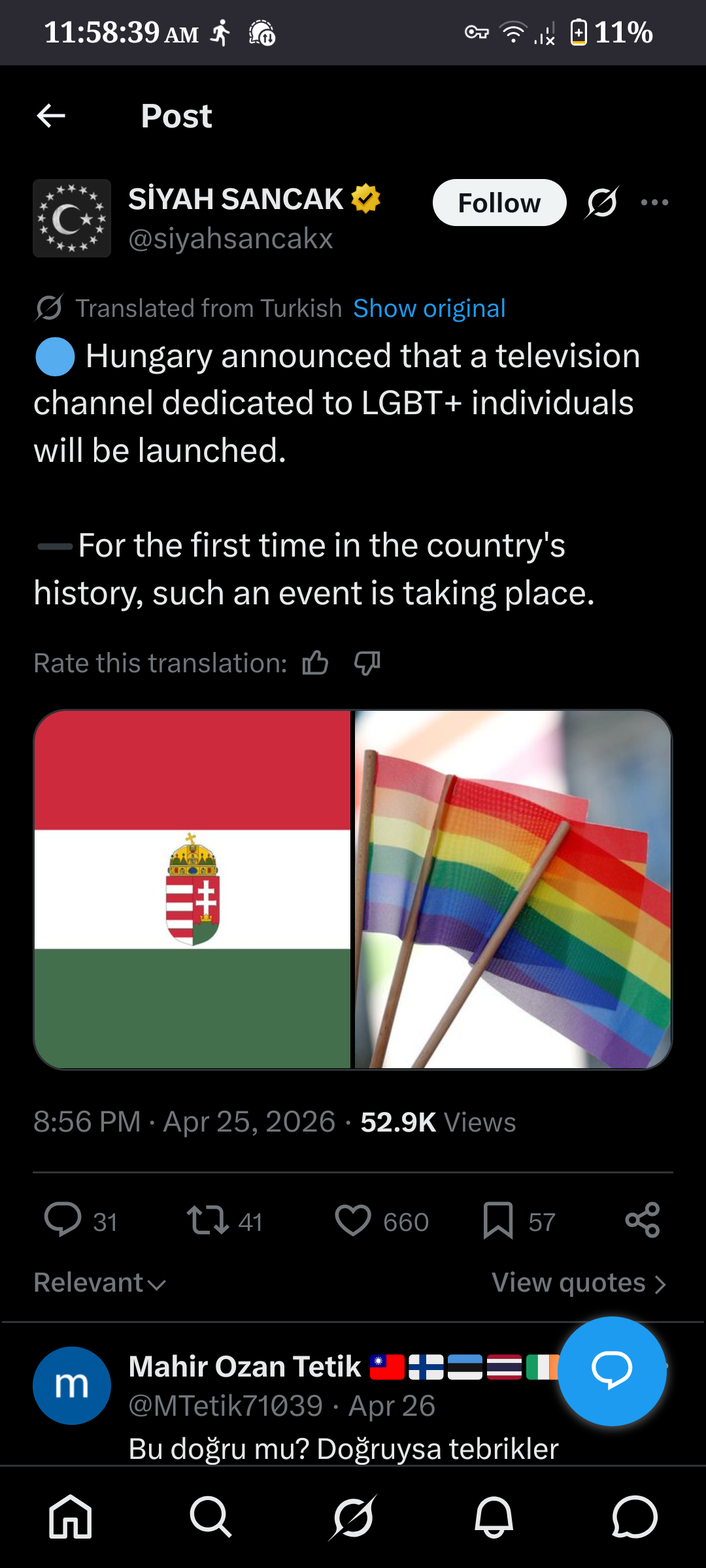Viewport: 706px width, 1568px height.
Task: Repost this Hungary post
Action: pyautogui.click(x=208, y=1220)
